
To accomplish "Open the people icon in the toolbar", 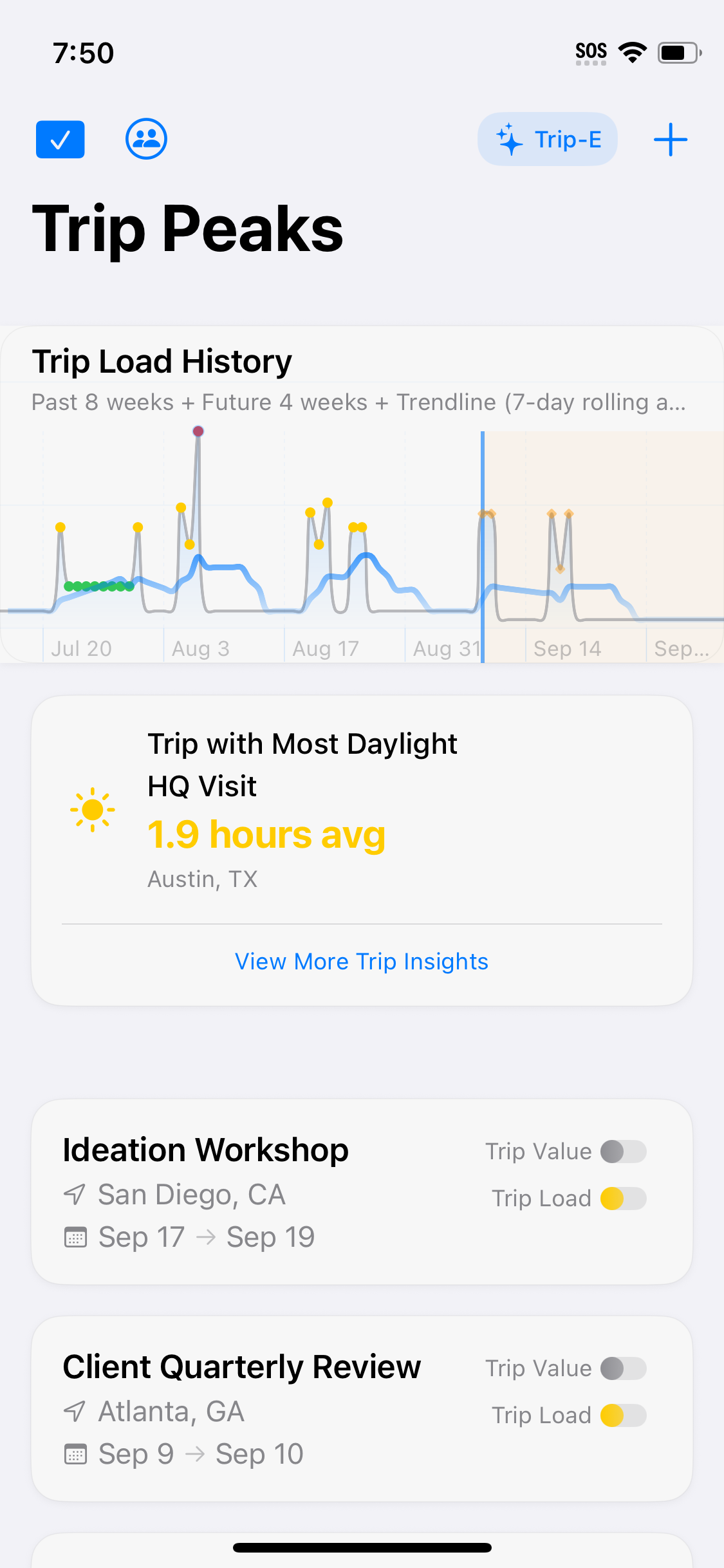I will point(145,139).
